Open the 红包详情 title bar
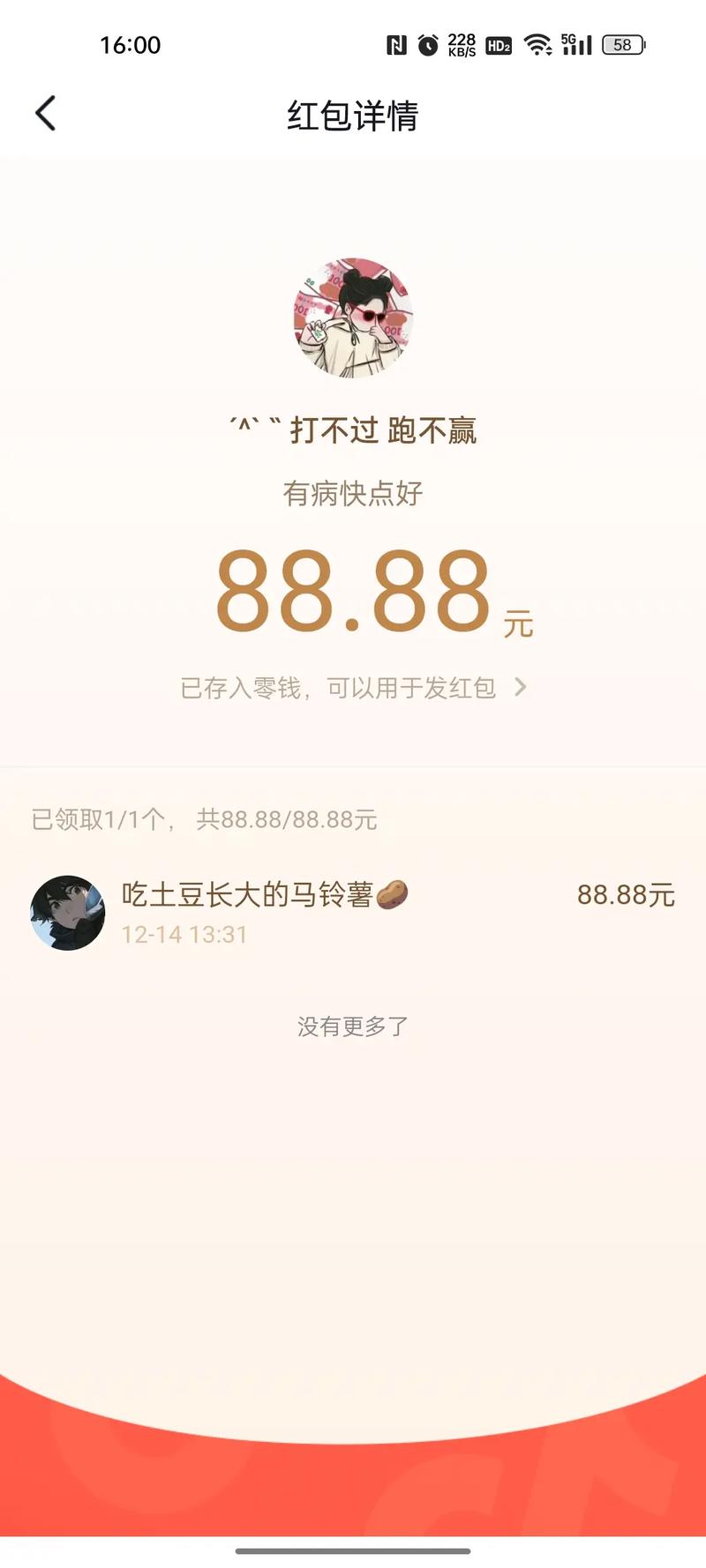 pos(353,116)
